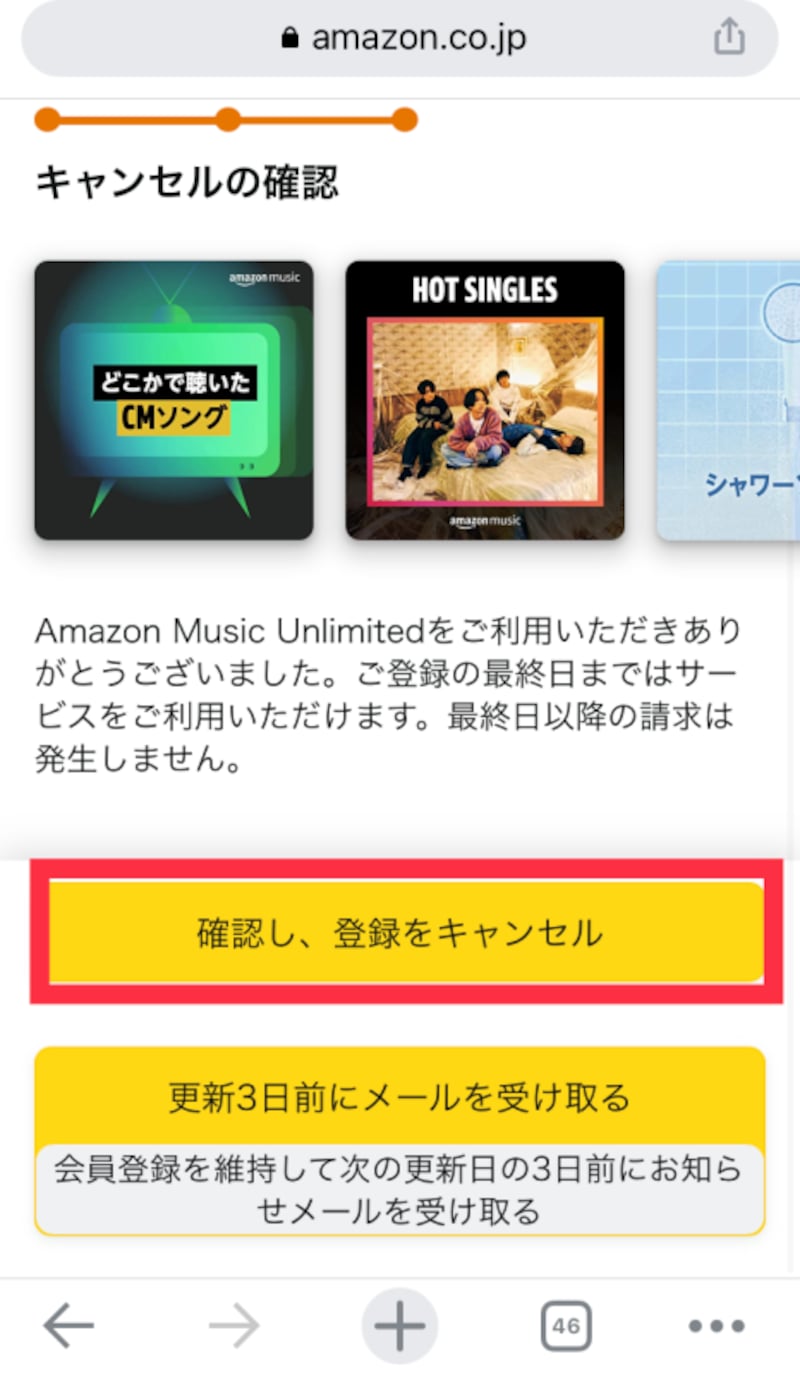The width and height of the screenshot is (800, 1373).
Task: Open the HOT SINGLES playlist tile
Action: tap(485, 400)
